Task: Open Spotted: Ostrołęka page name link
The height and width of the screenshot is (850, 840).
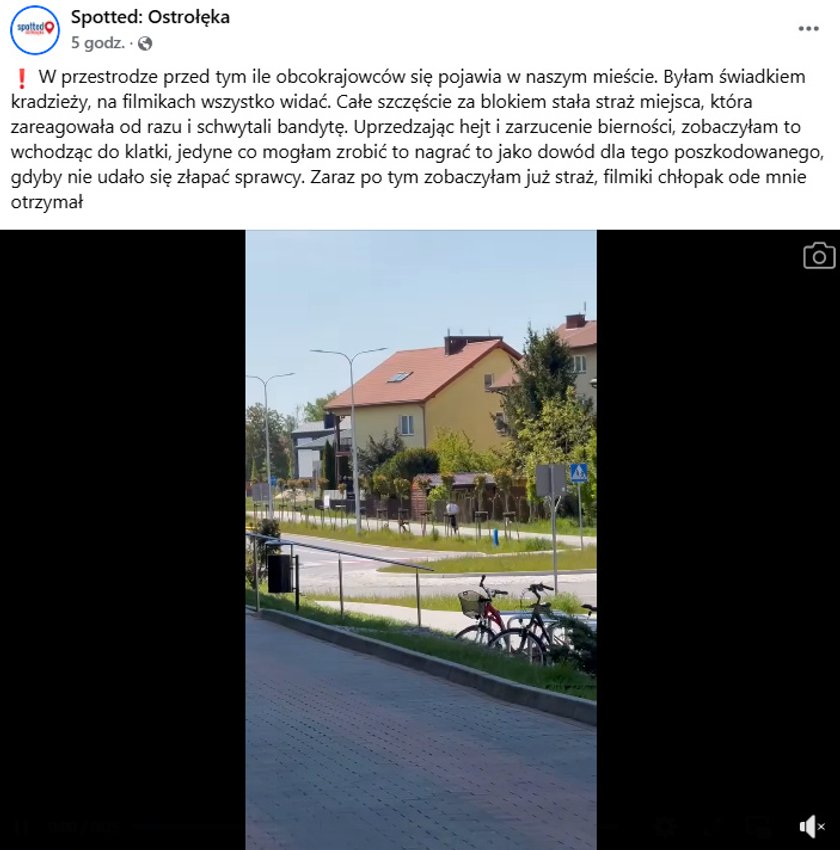Action: click(x=150, y=18)
